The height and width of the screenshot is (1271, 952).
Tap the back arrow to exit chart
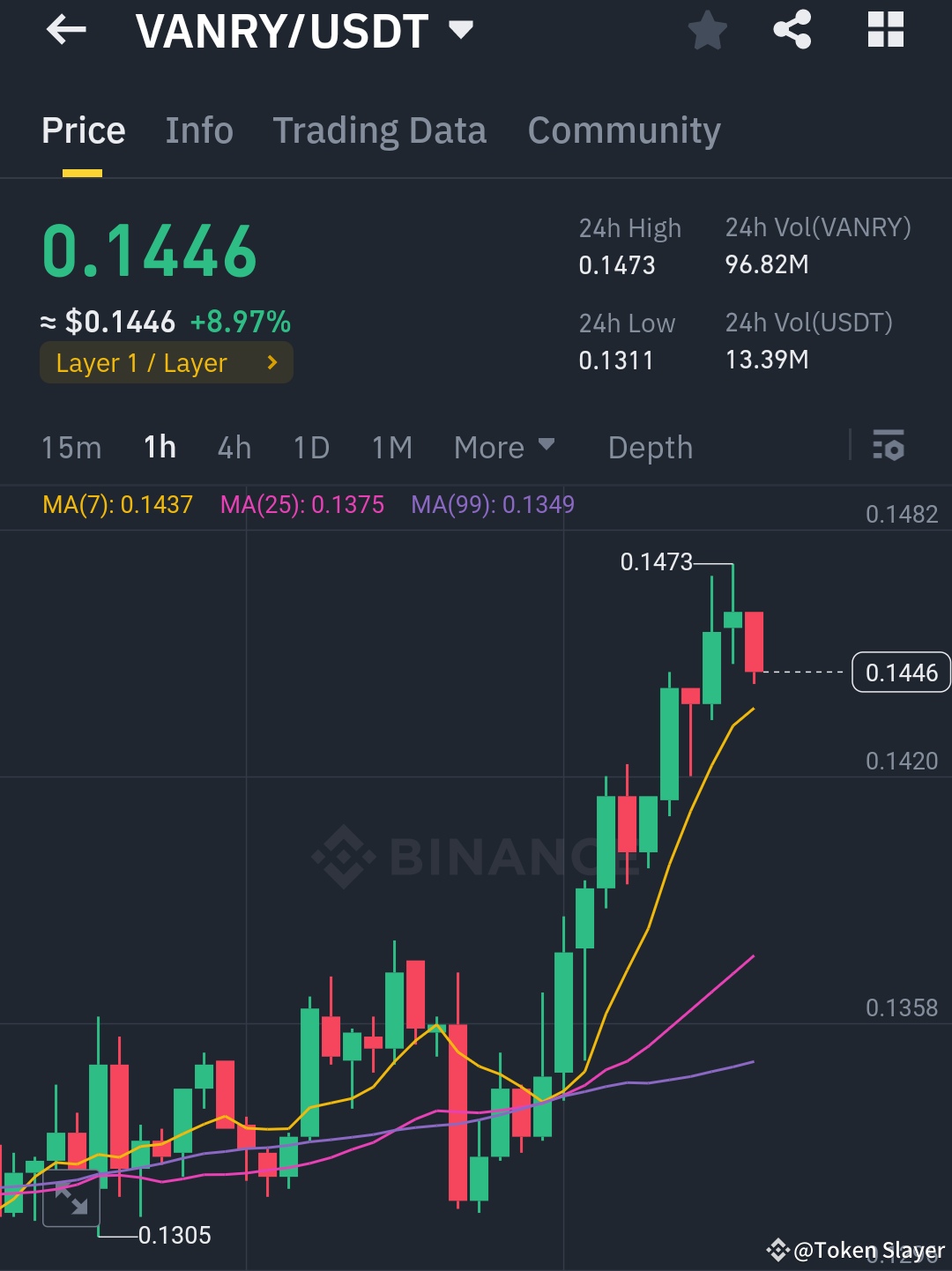click(x=66, y=29)
